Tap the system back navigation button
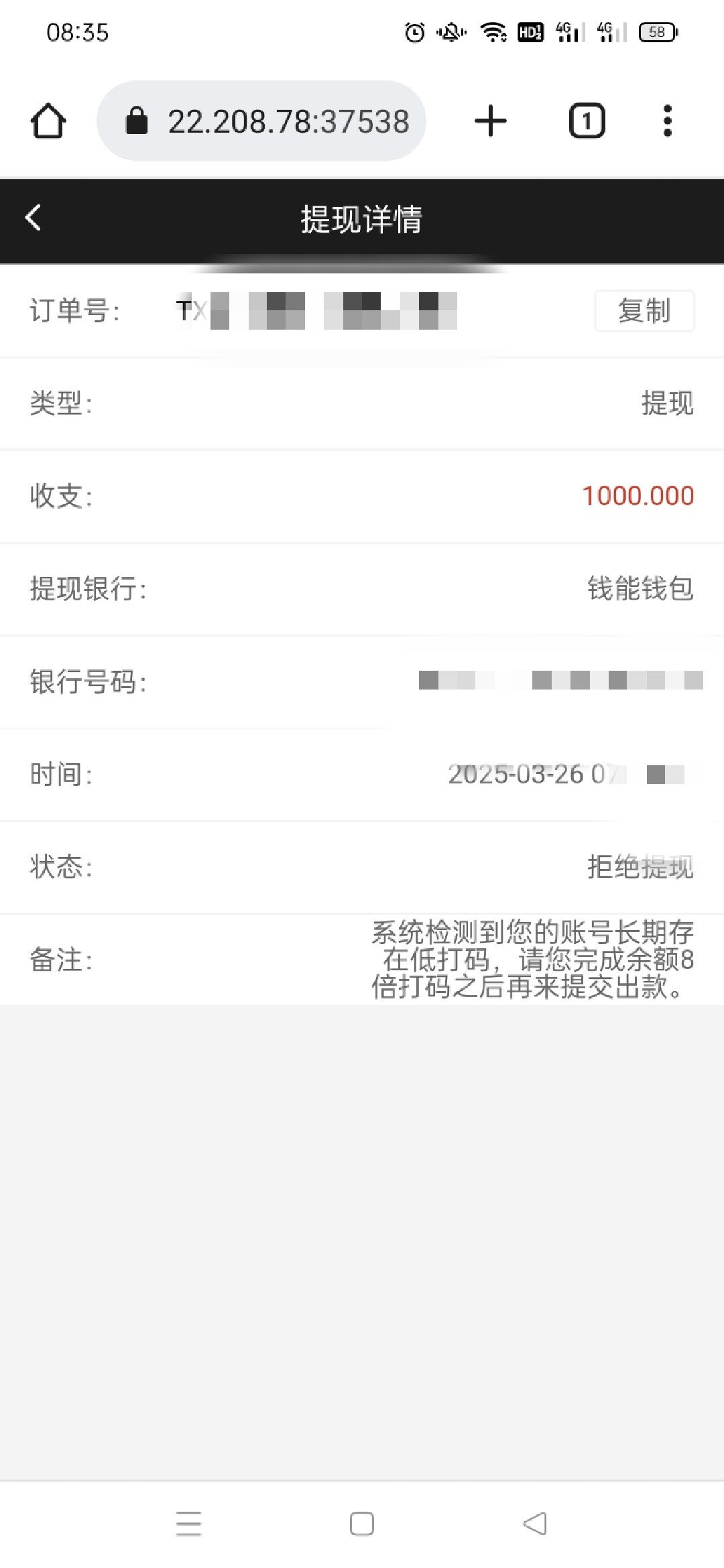 coord(535,1523)
